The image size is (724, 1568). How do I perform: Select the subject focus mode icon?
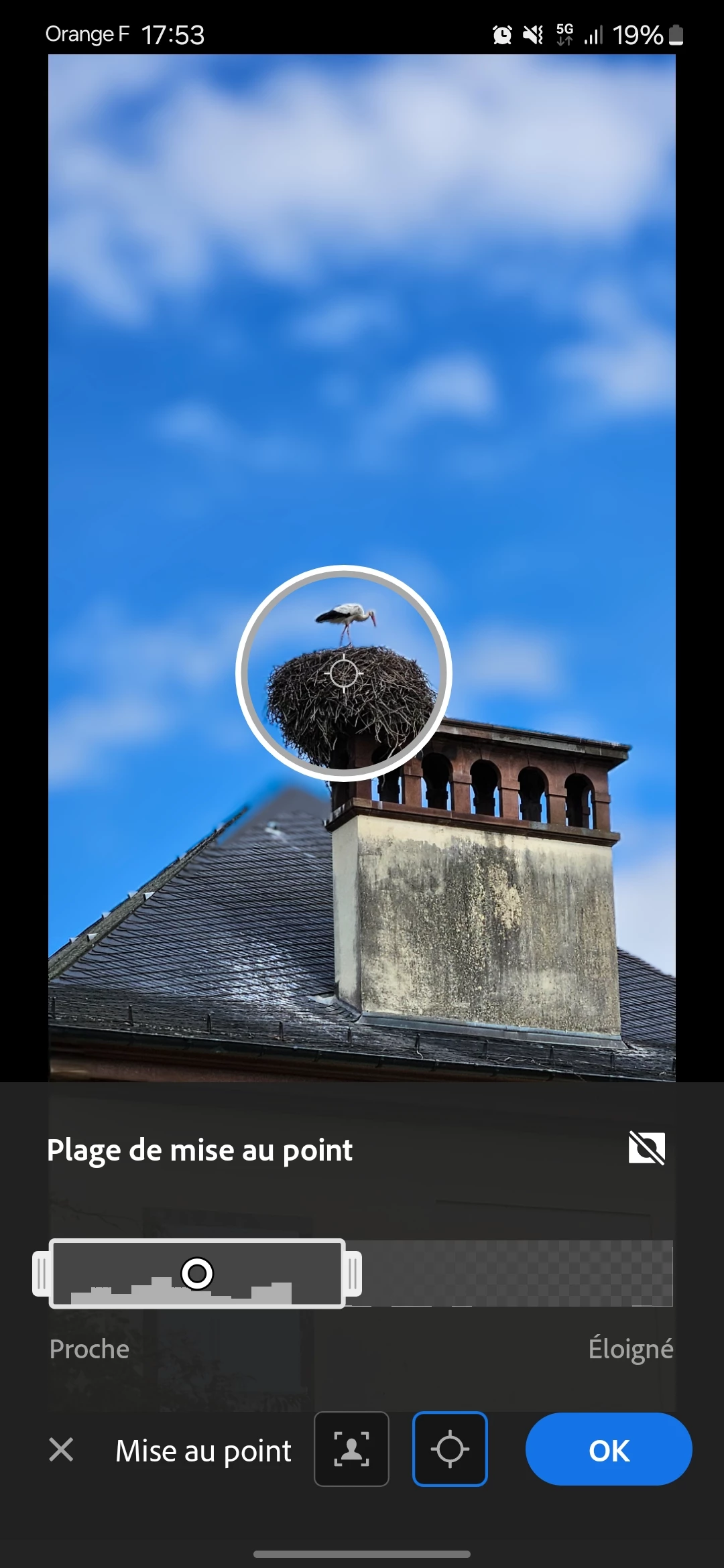click(351, 1449)
